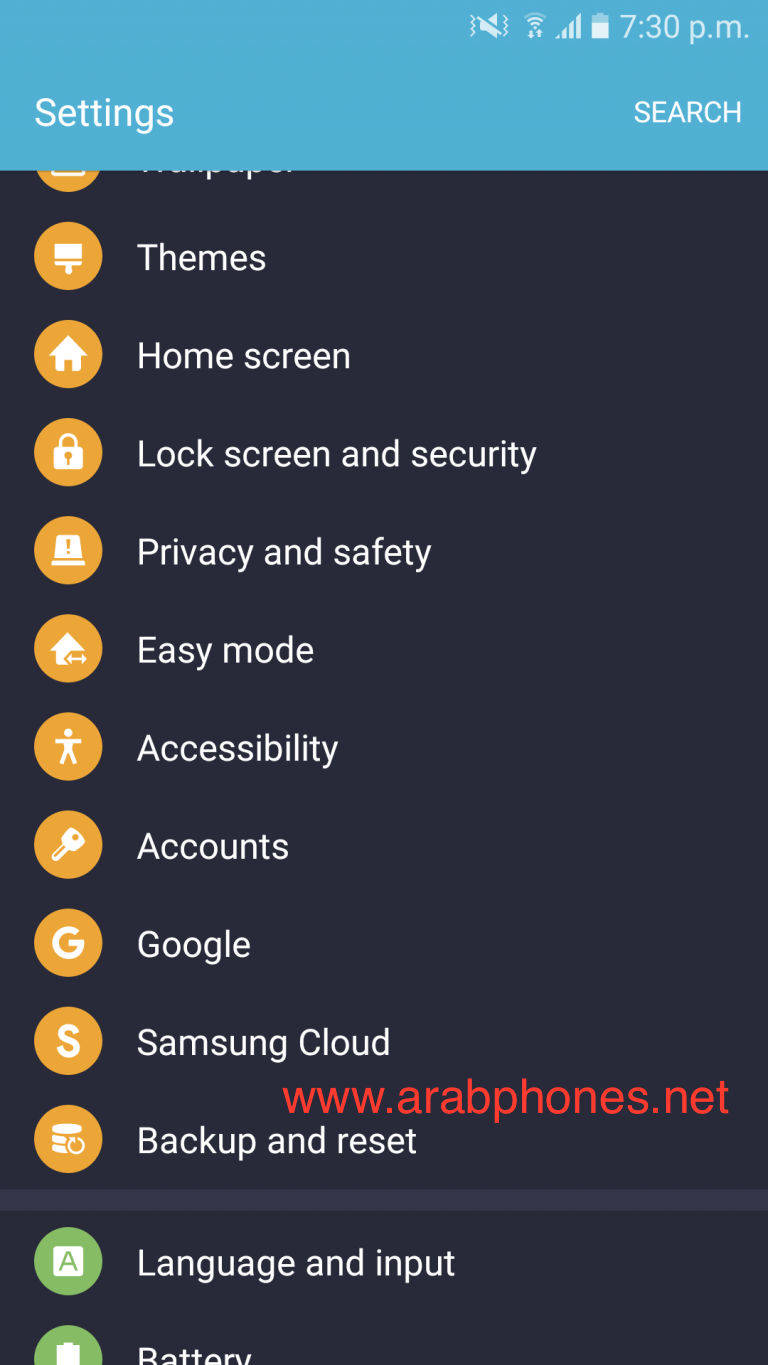
Task: Open the SEARCH option
Action: pyautogui.click(x=687, y=112)
